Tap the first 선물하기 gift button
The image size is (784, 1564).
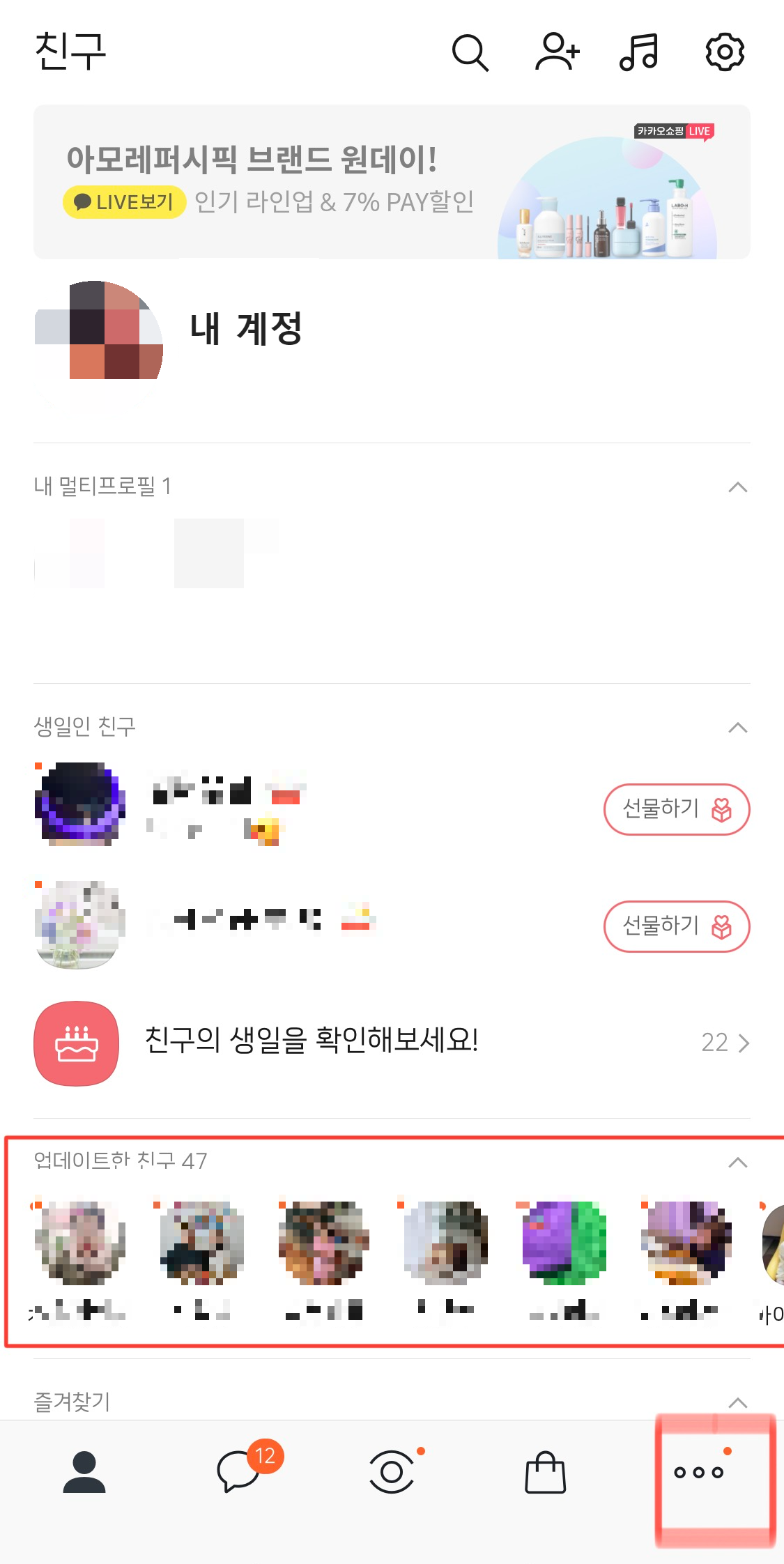point(675,809)
